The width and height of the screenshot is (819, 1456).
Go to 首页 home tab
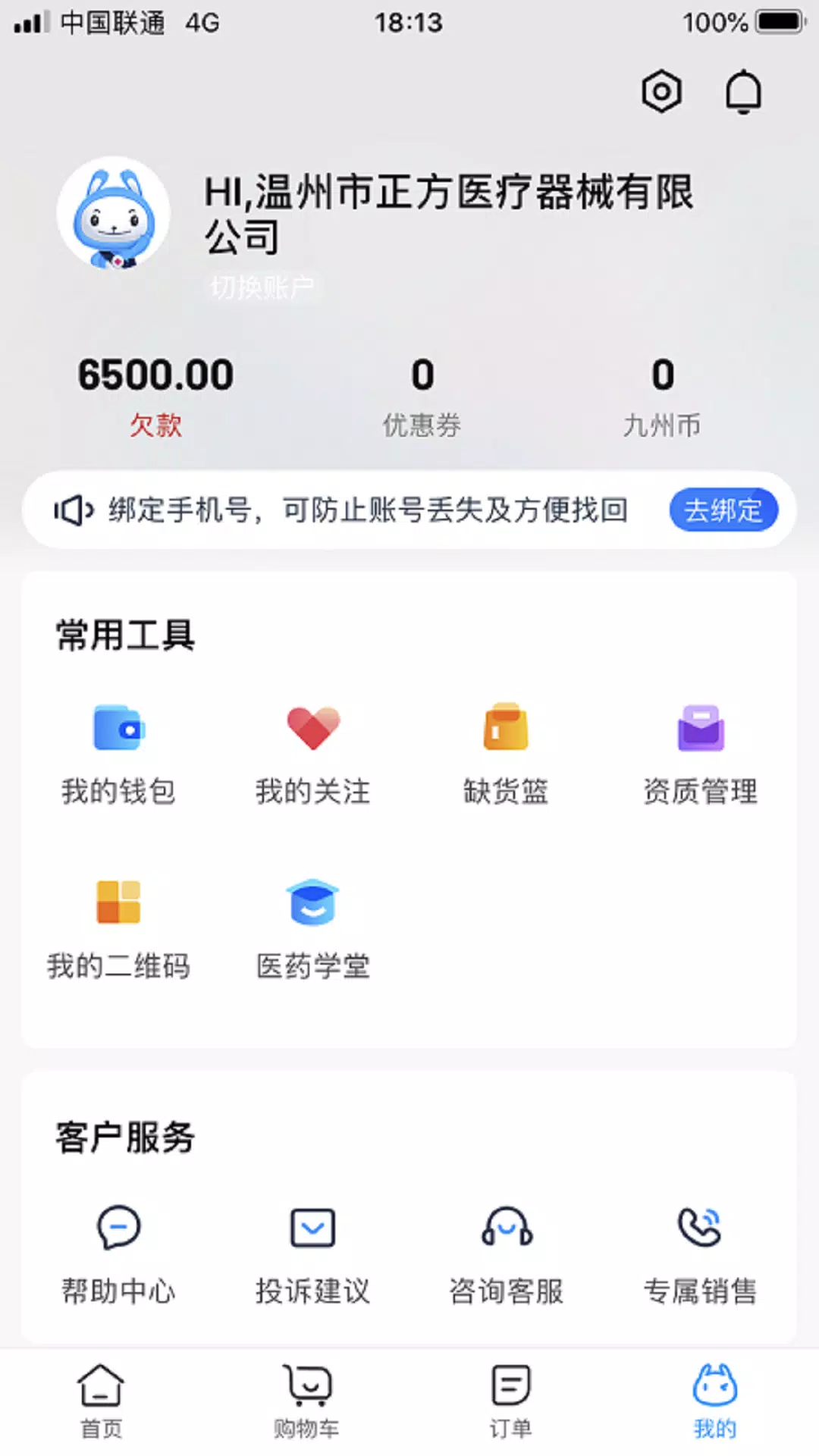click(x=101, y=1403)
